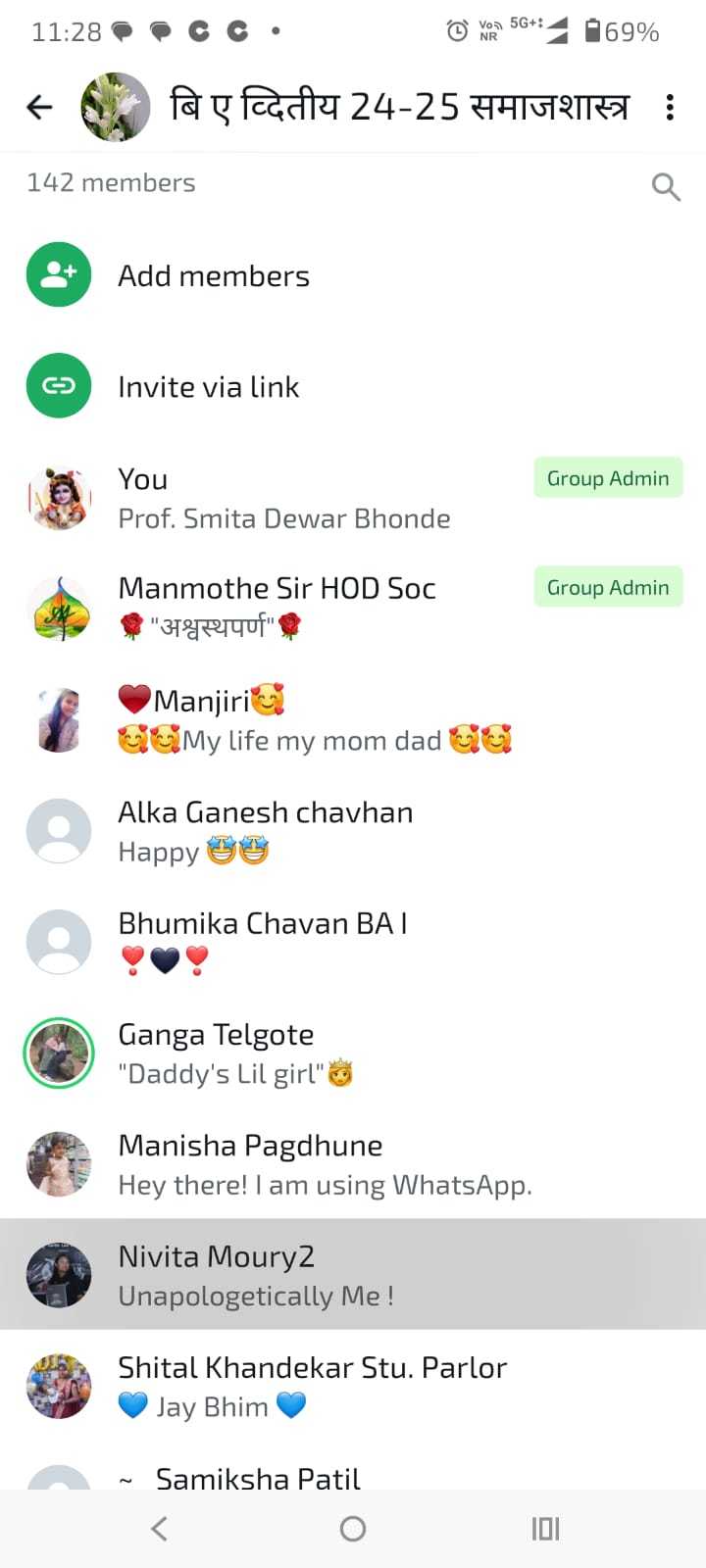Screen dimensions: 706x1568
Task: Open the group profile picture
Action: point(116,107)
